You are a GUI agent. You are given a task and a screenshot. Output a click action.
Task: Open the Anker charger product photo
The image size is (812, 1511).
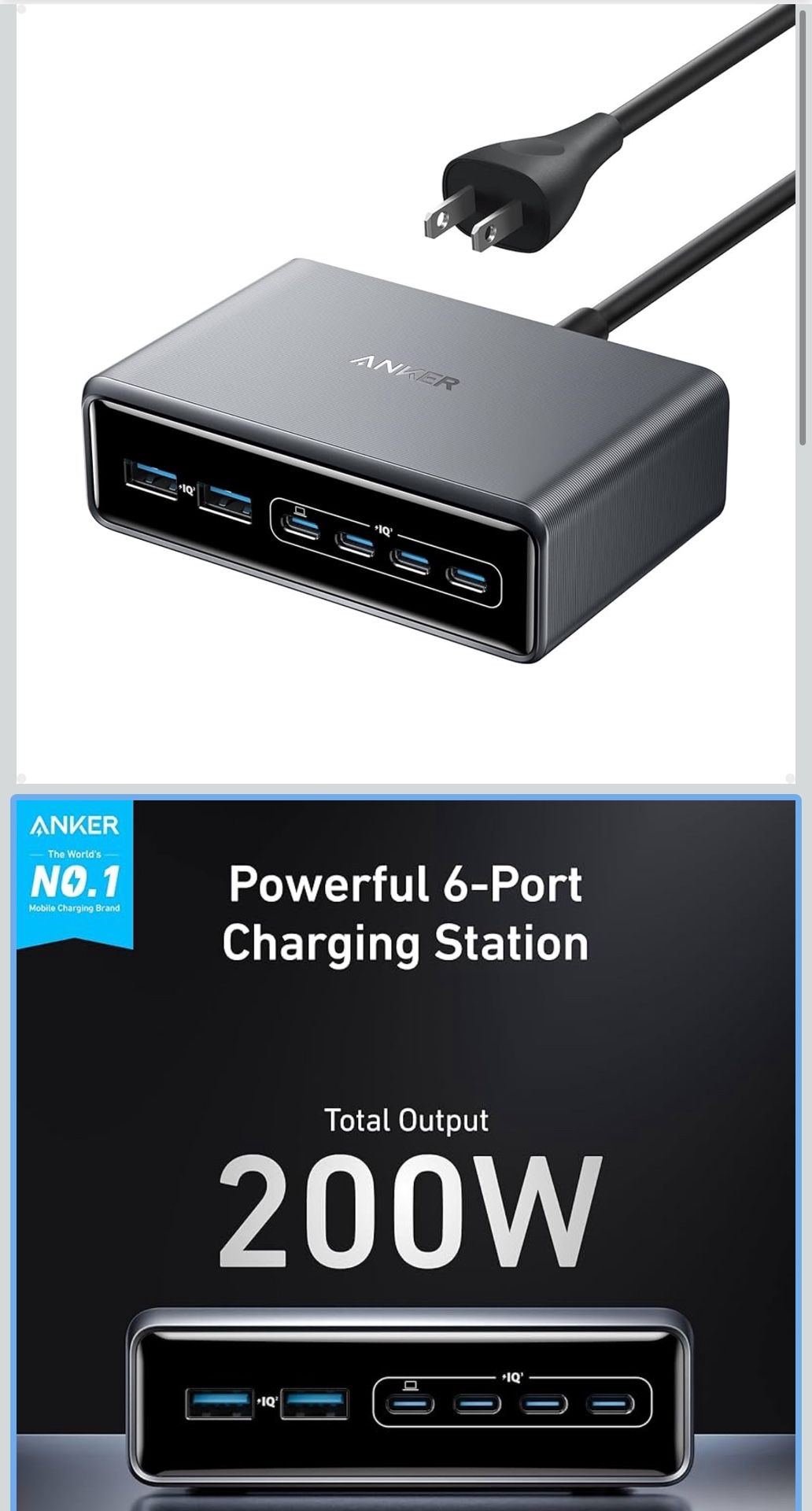405,393
